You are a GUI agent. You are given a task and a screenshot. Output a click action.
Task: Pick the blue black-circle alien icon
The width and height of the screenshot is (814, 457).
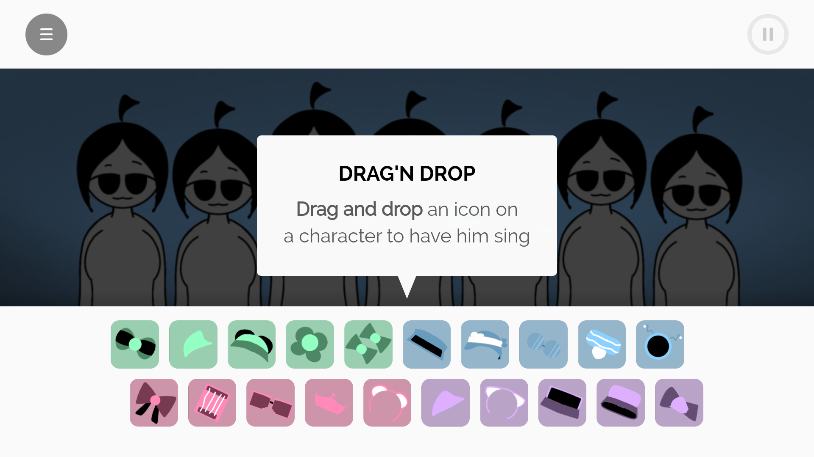tap(660, 344)
